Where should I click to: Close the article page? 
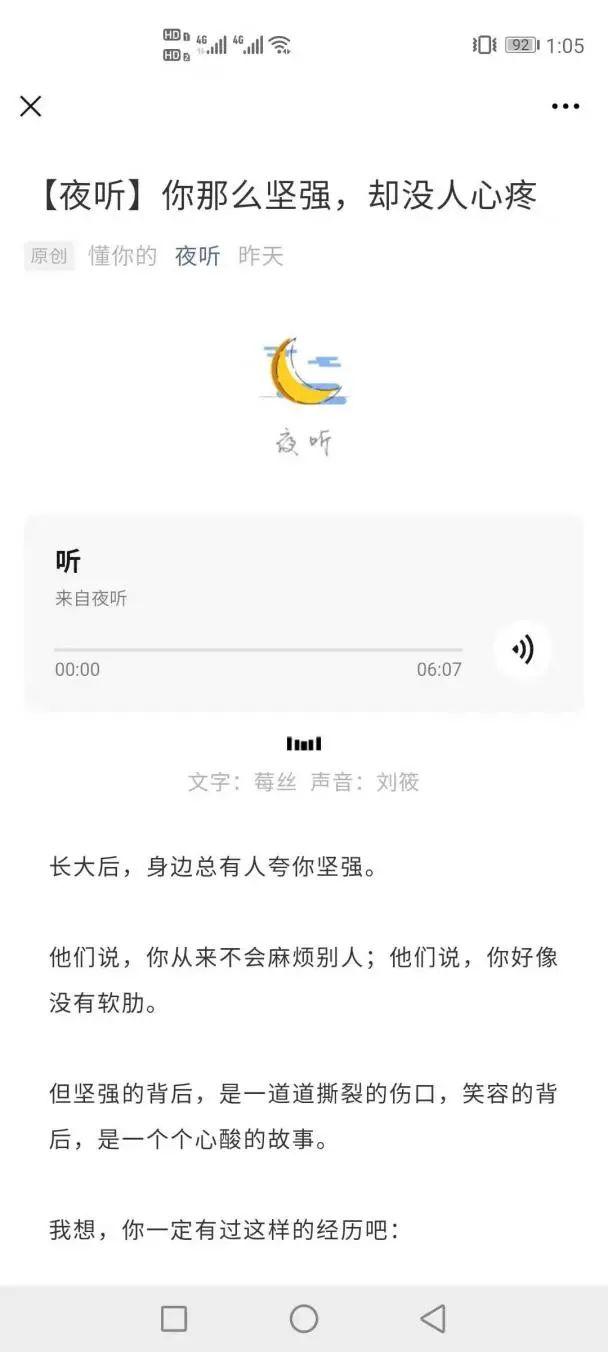point(31,106)
